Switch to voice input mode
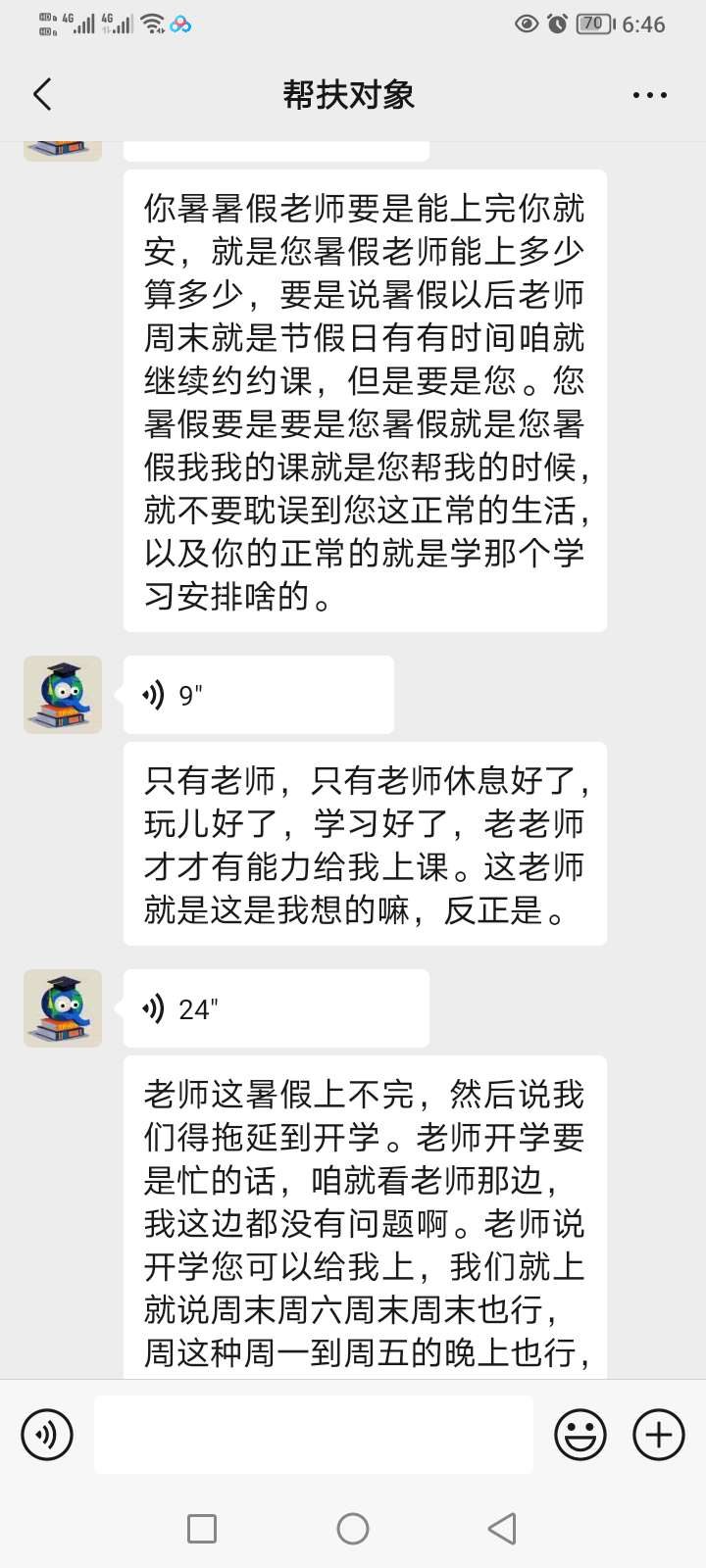Image resolution: width=706 pixels, height=1568 pixels. click(x=47, y=1435)
